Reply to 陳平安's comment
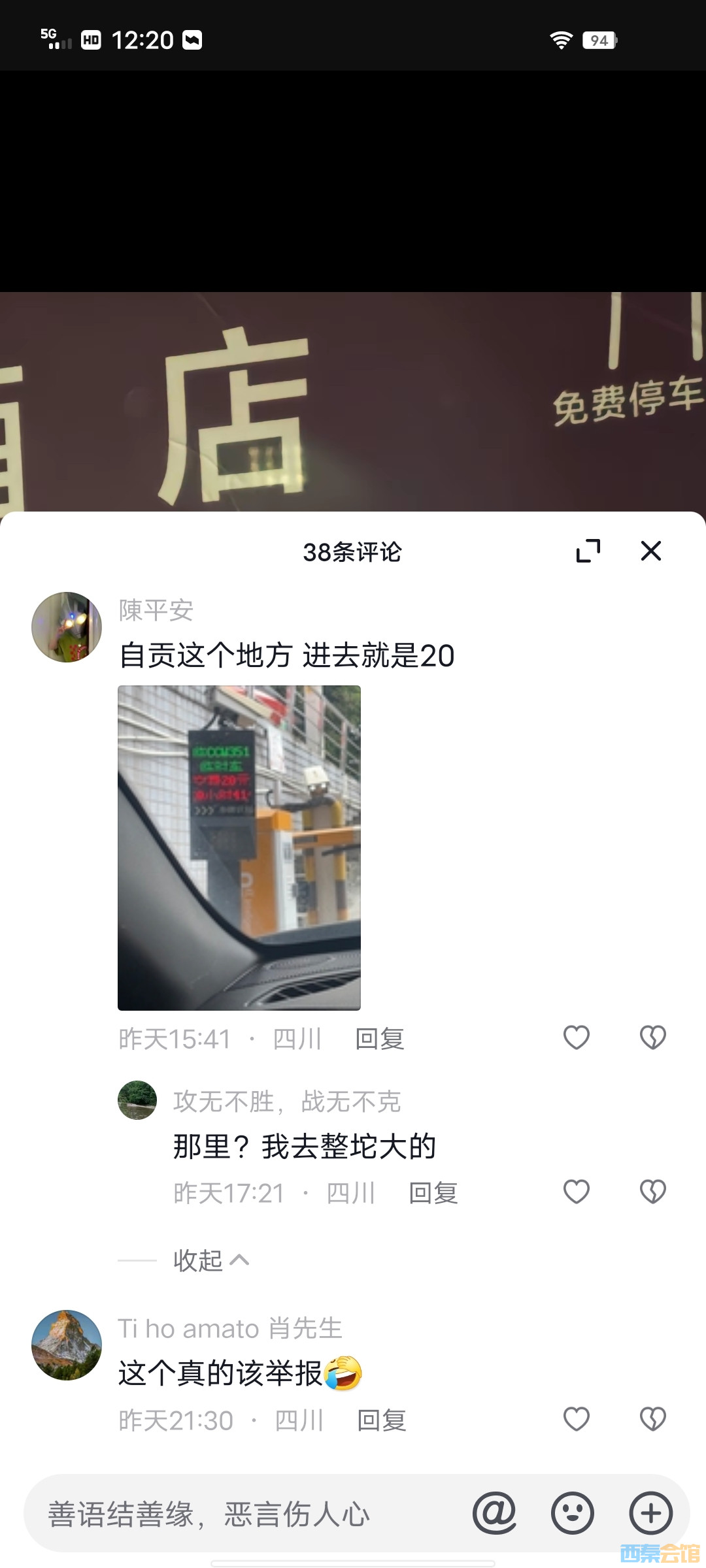706x1568 pixels. [380, 1039]
